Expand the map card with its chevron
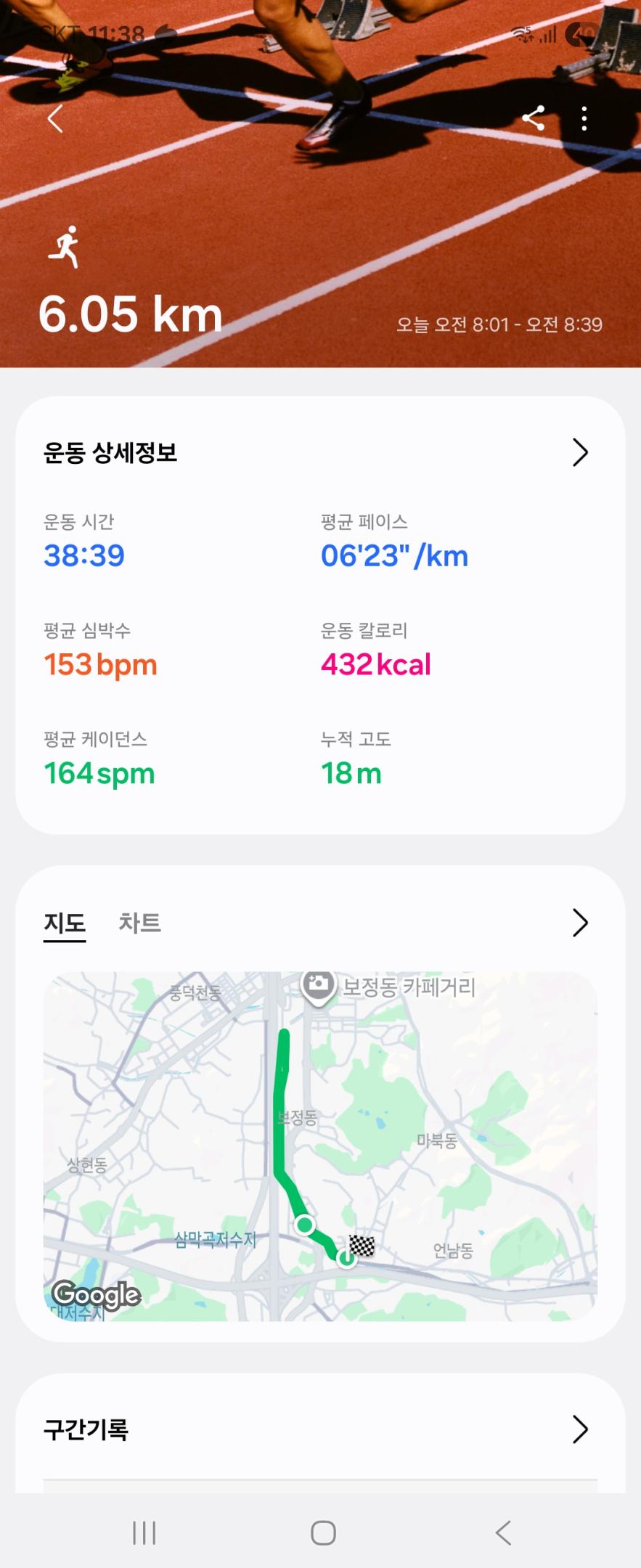Image resolution: width=641 pixels, height=1568 pixels. (x=579, y=923)
